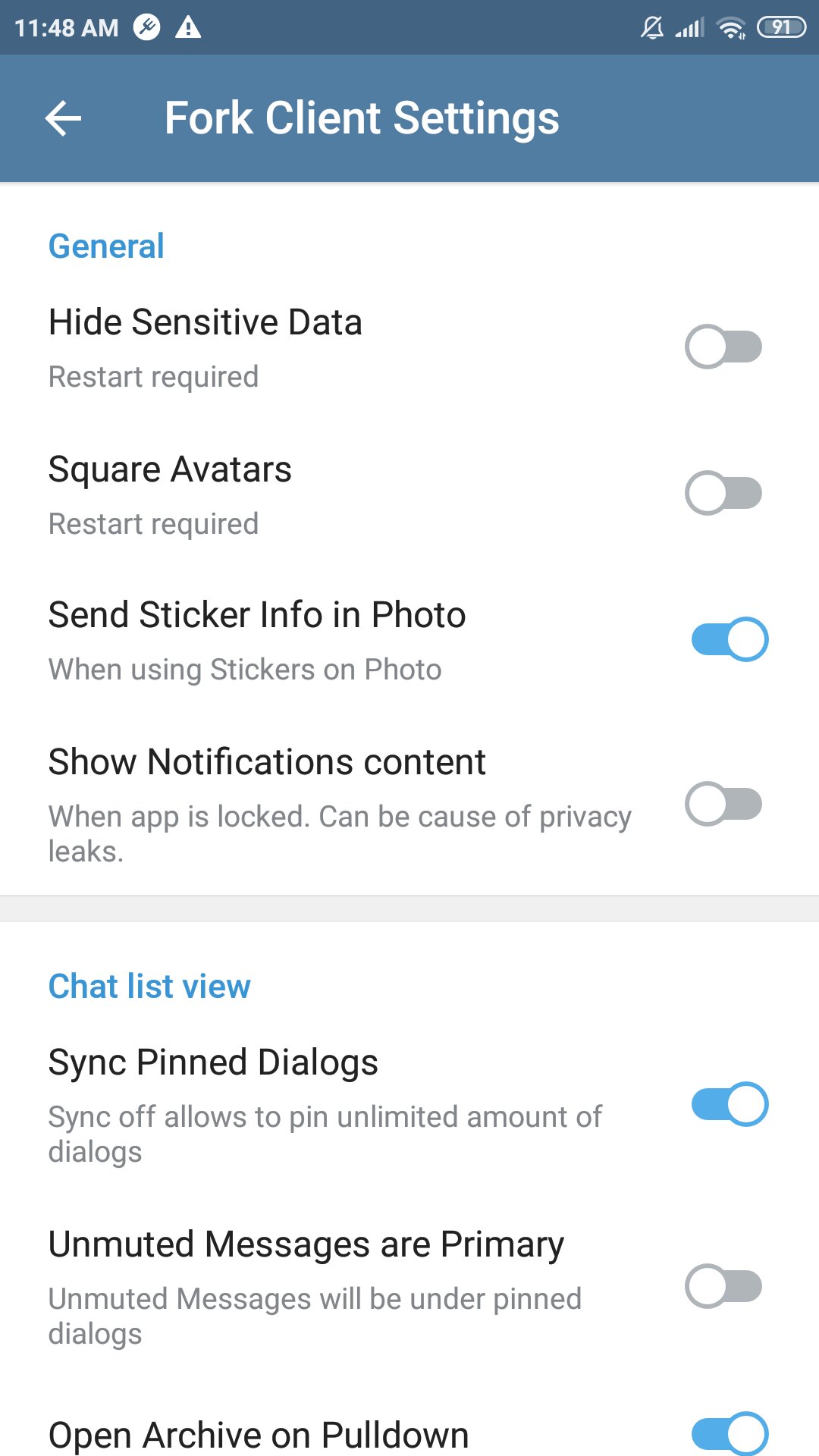Toggle Show Notifications content on
This screenshot has width=819, height=1456.
pyautogui.click(x=724, y=804)
